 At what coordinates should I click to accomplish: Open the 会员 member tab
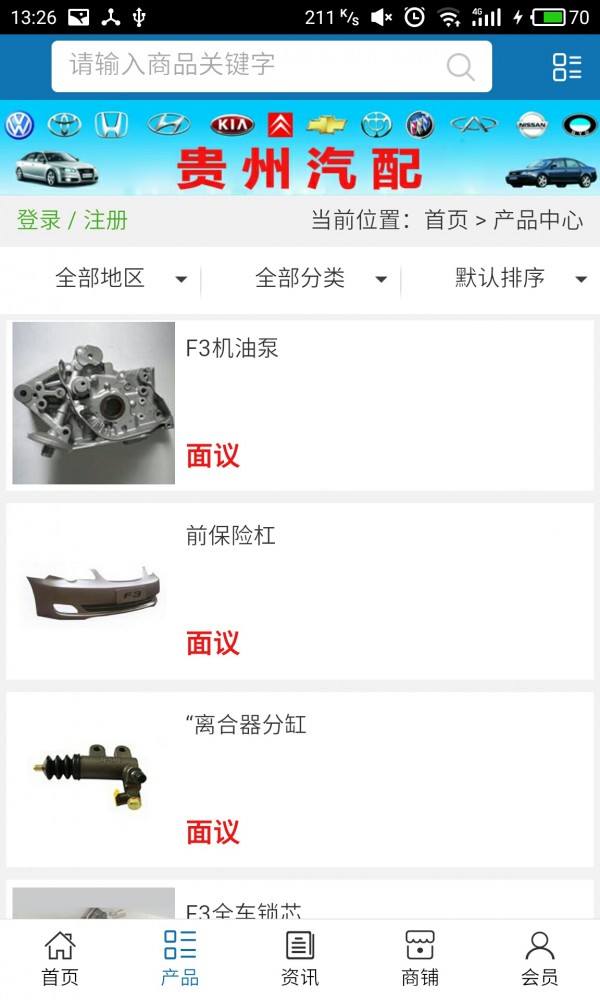point(540,958)
